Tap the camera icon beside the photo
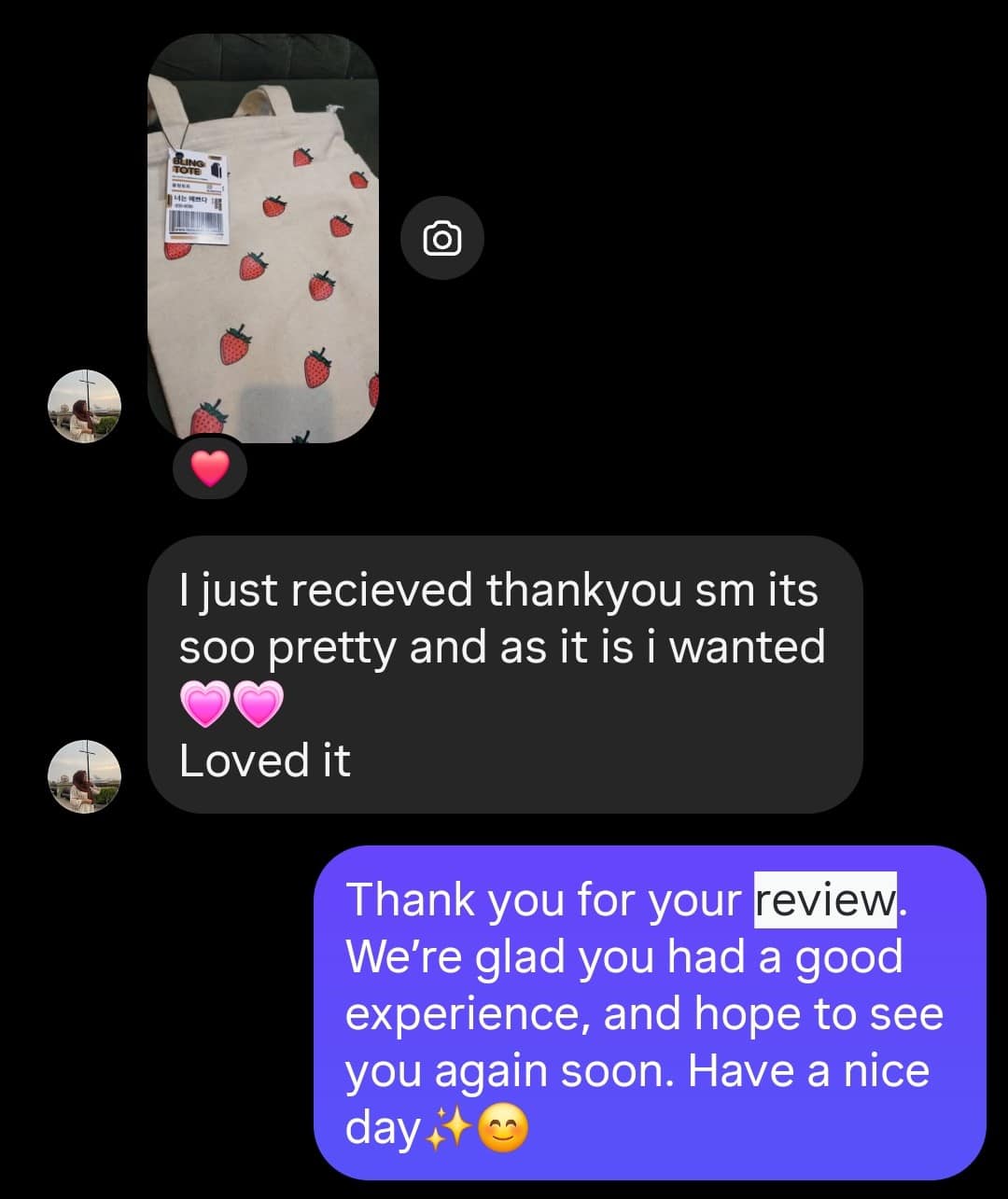Screen dimensions: 1008x1199 441,239
